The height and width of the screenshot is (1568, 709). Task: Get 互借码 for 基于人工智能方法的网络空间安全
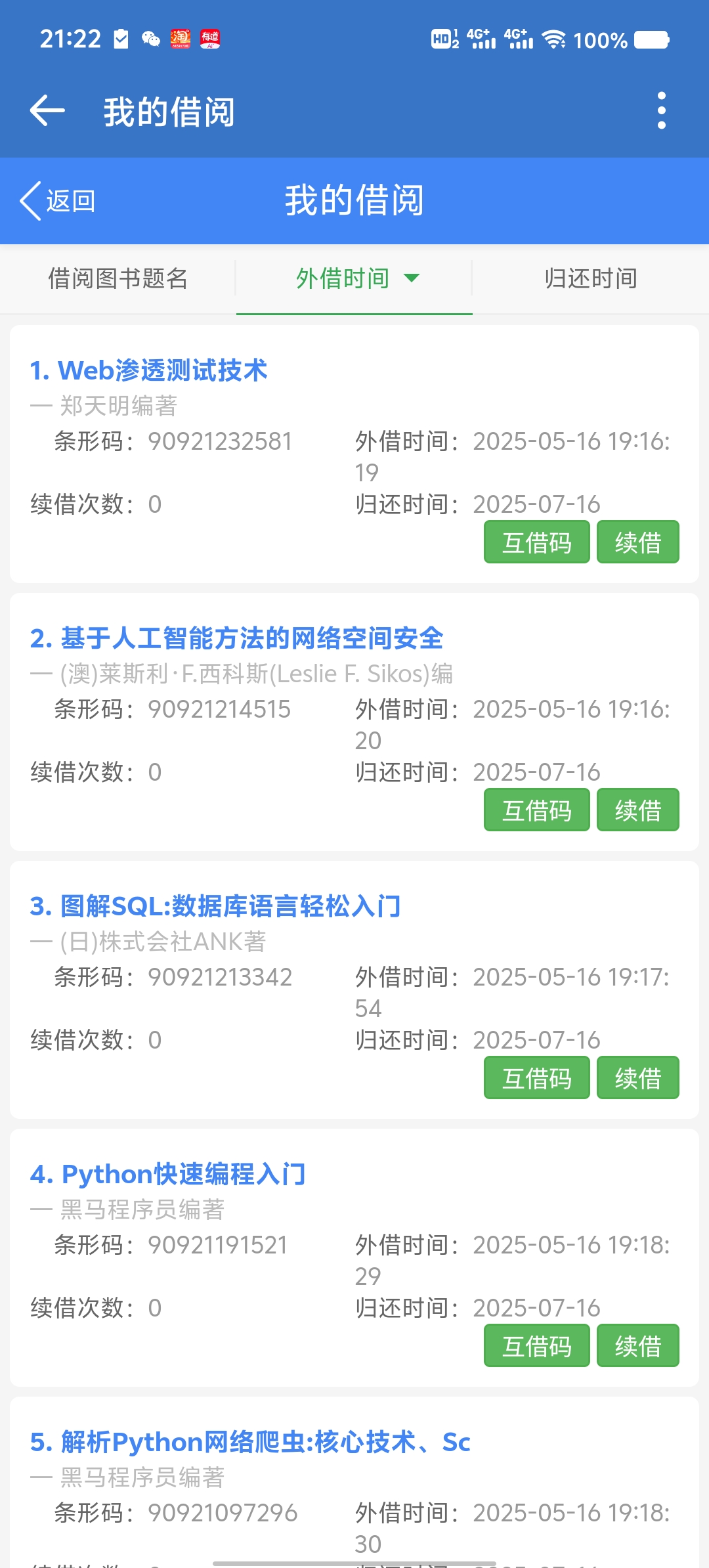pos(536,810)
